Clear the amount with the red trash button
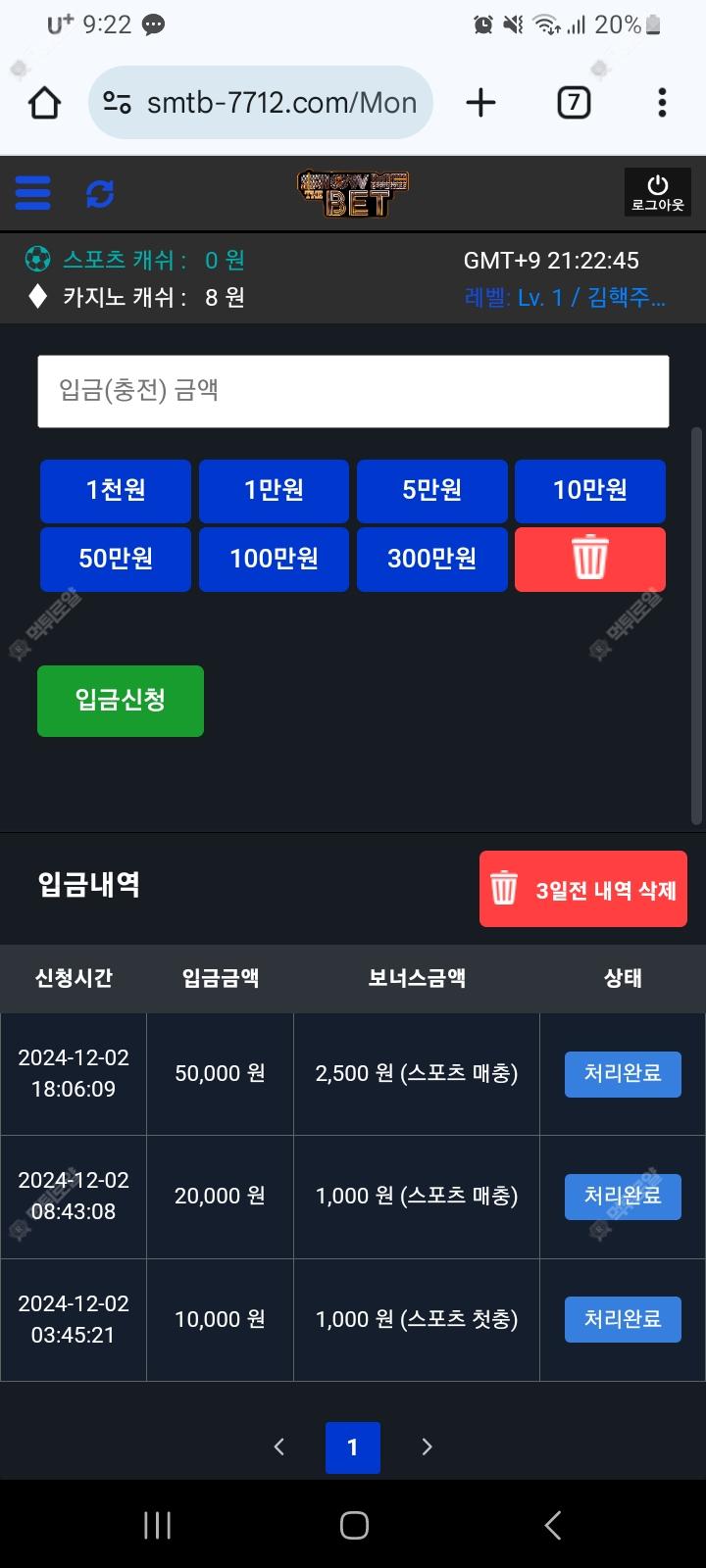 click(x=589, y=559)
